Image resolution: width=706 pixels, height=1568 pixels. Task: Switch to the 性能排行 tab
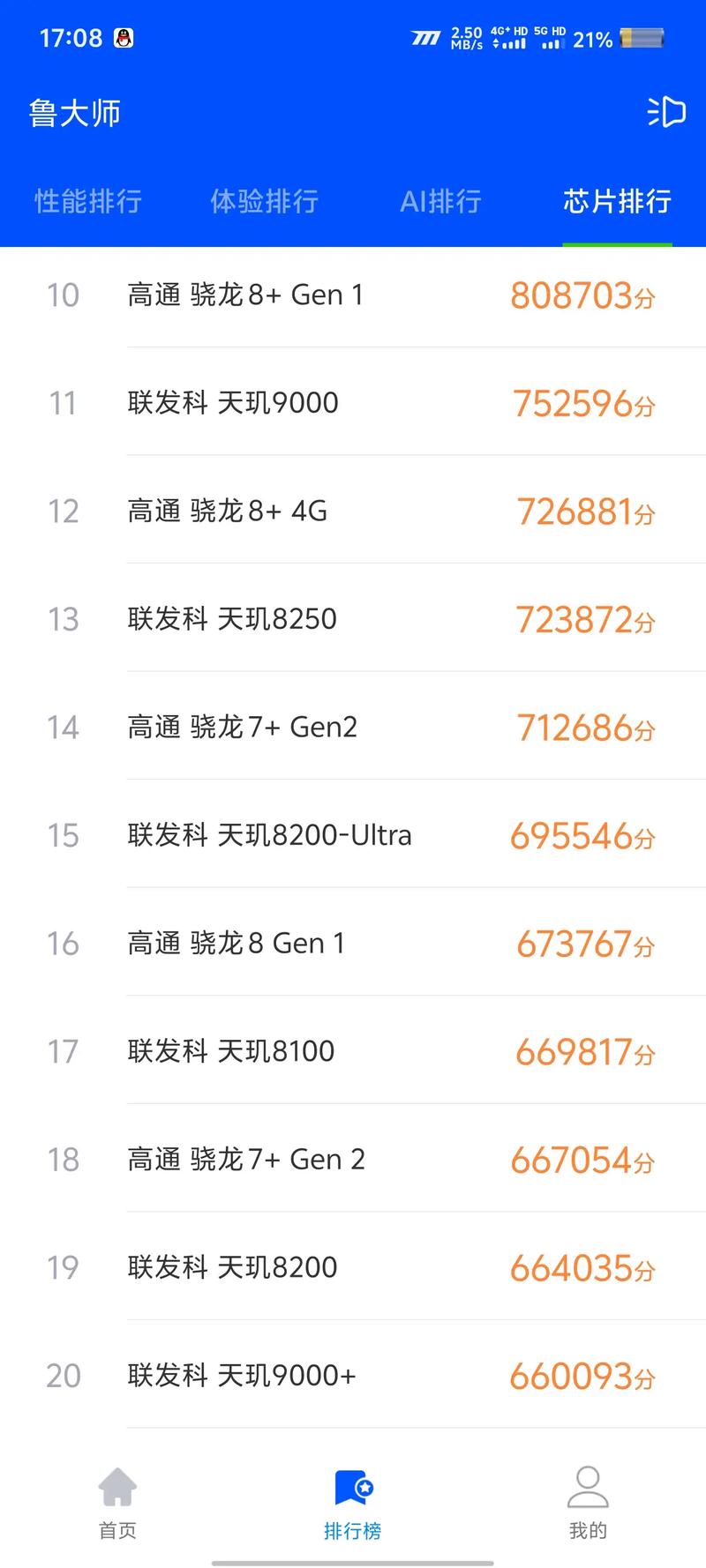pyautogui.click(x=87, y=202)
